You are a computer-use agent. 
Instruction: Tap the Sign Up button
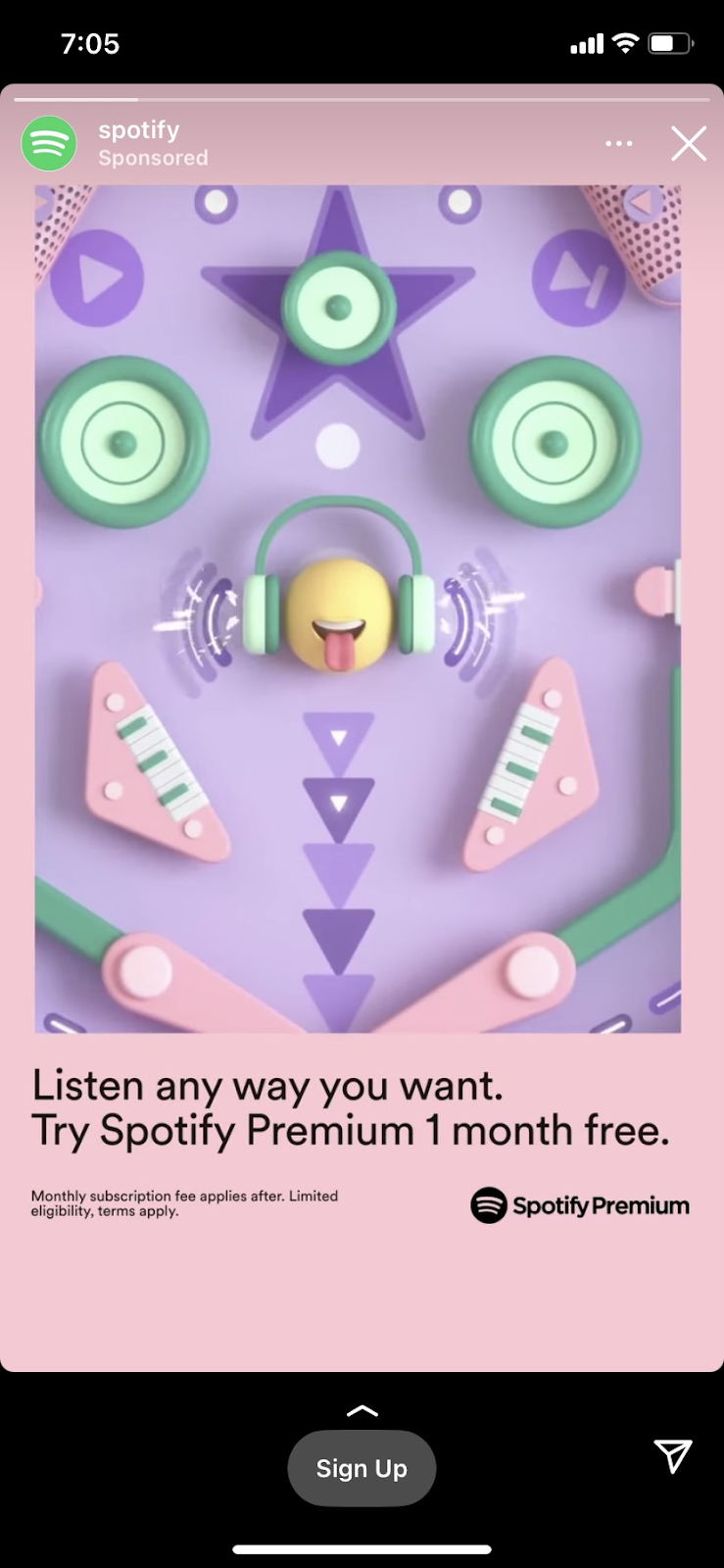362,1468
